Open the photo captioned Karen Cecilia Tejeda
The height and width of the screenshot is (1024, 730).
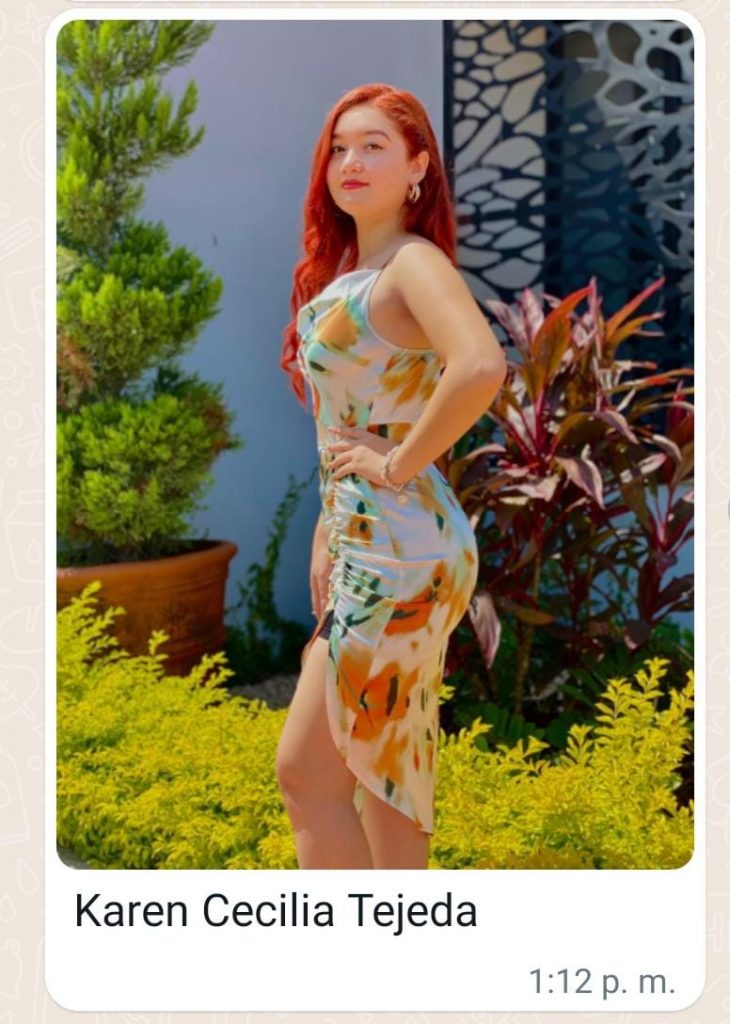pos(375,445)
